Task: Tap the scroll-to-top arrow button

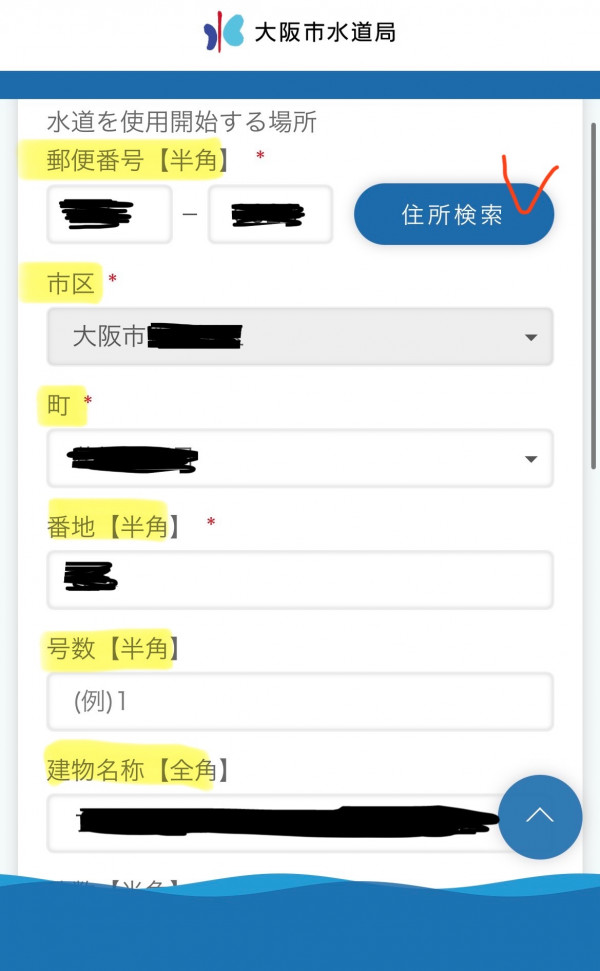Action: [x=540, y=816]
